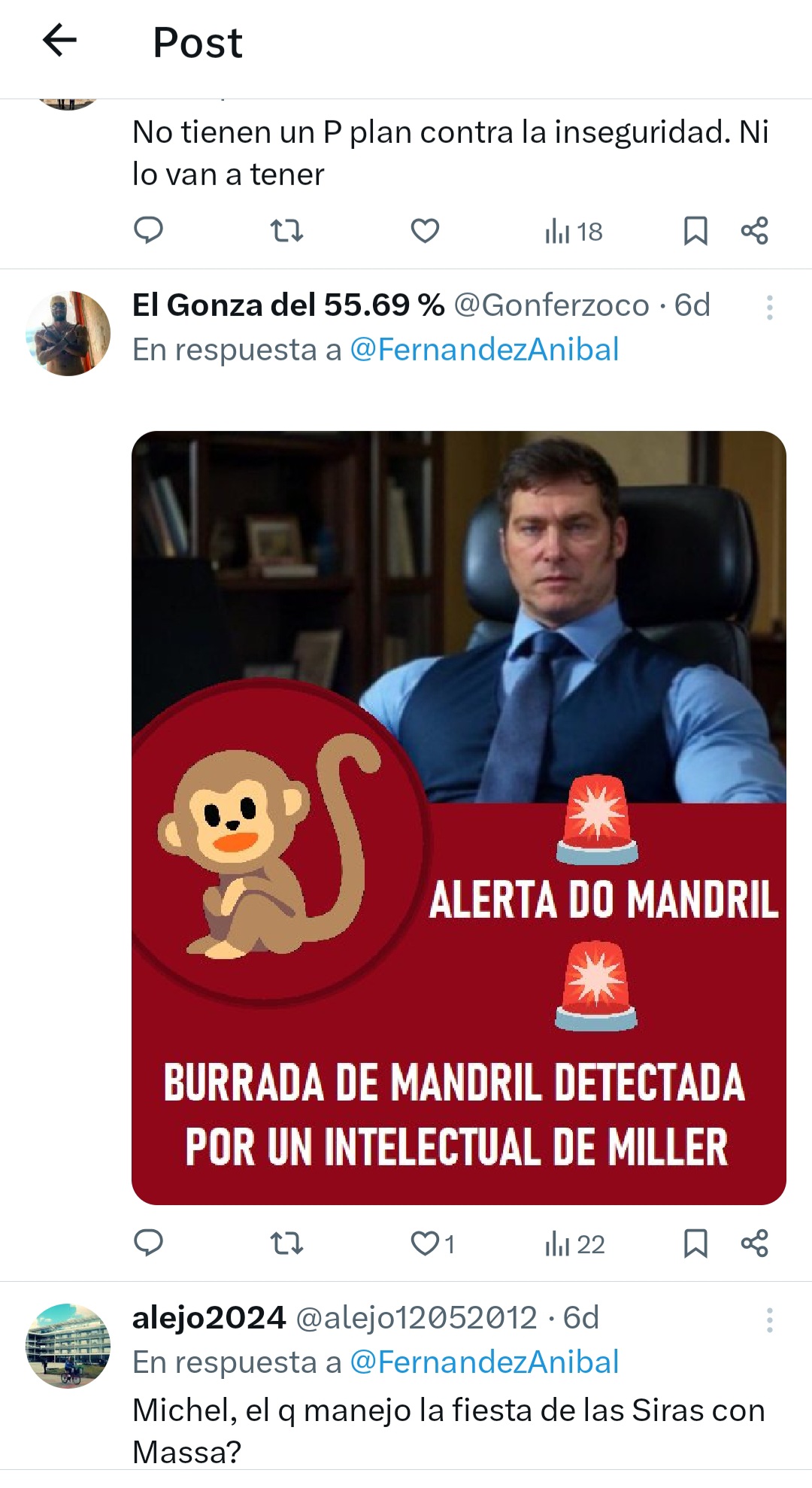
Task: Go back from the Post screen
Action: 60,41
